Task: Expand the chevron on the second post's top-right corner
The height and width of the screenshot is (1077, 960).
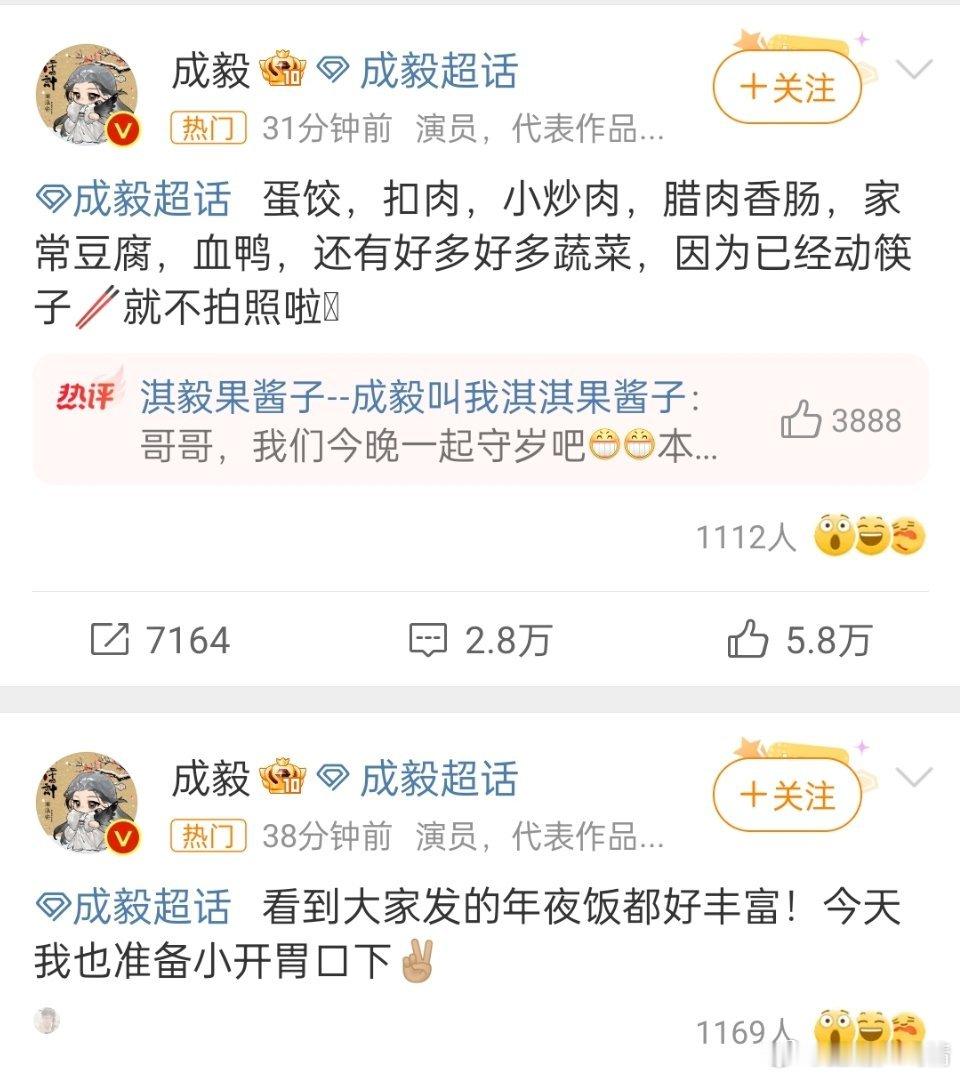Action: [x=916, y=778]
